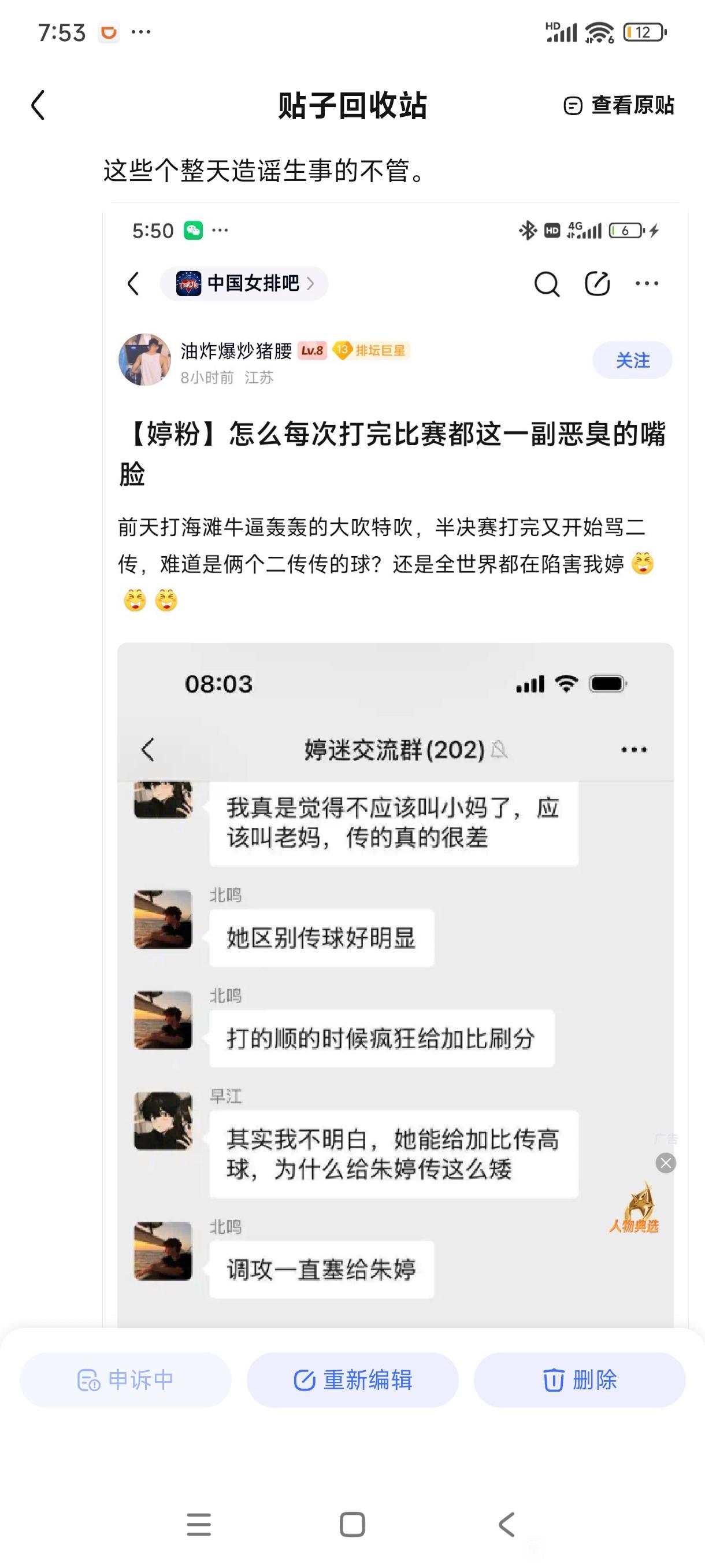The height and width of the screenshot is (1568, 705).
Task: Tap the 申诉中 appeal status button
Action: (125, 1380)
